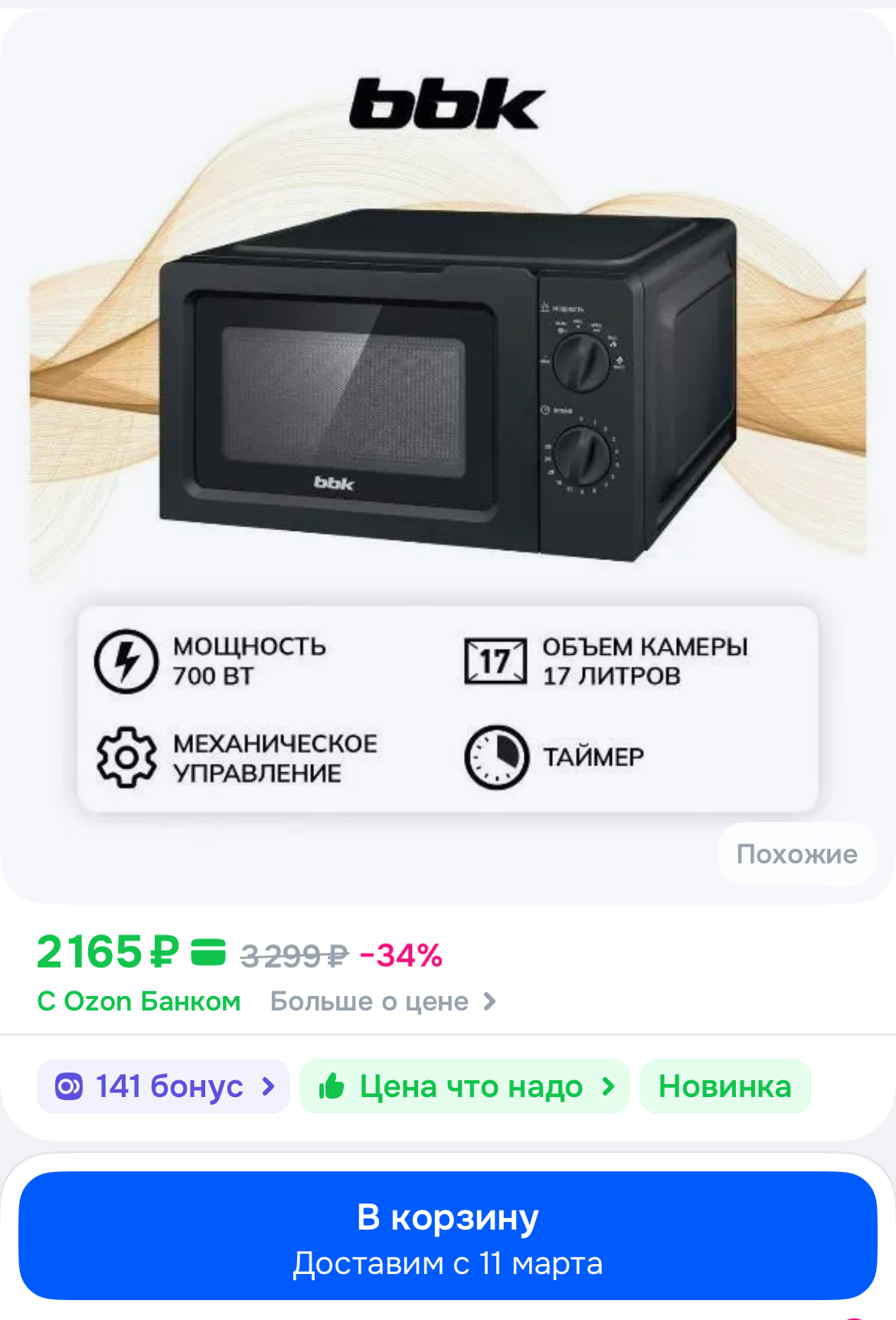Add to cart with В корзину button
896x1320 pixels.
pyautogui.click(x=448, y=1235)
